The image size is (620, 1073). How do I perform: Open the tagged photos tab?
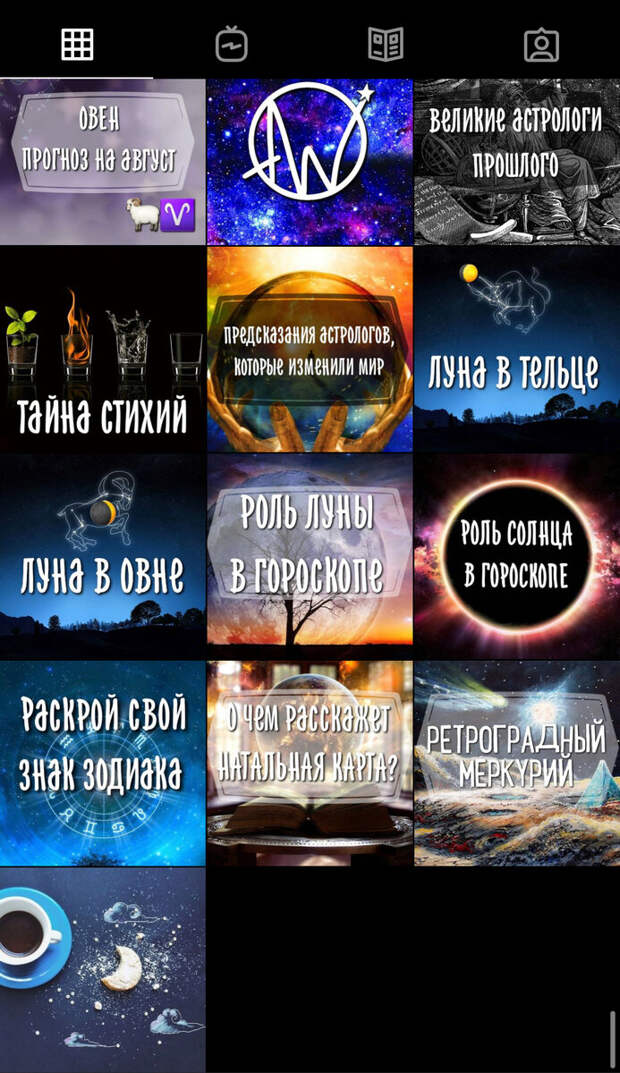[541, 44]
